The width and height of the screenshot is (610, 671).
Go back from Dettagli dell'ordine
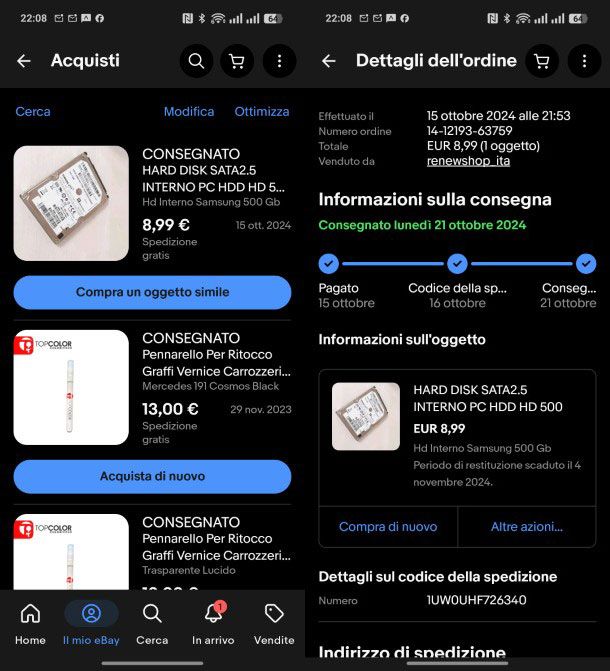[x=328, y=61]
